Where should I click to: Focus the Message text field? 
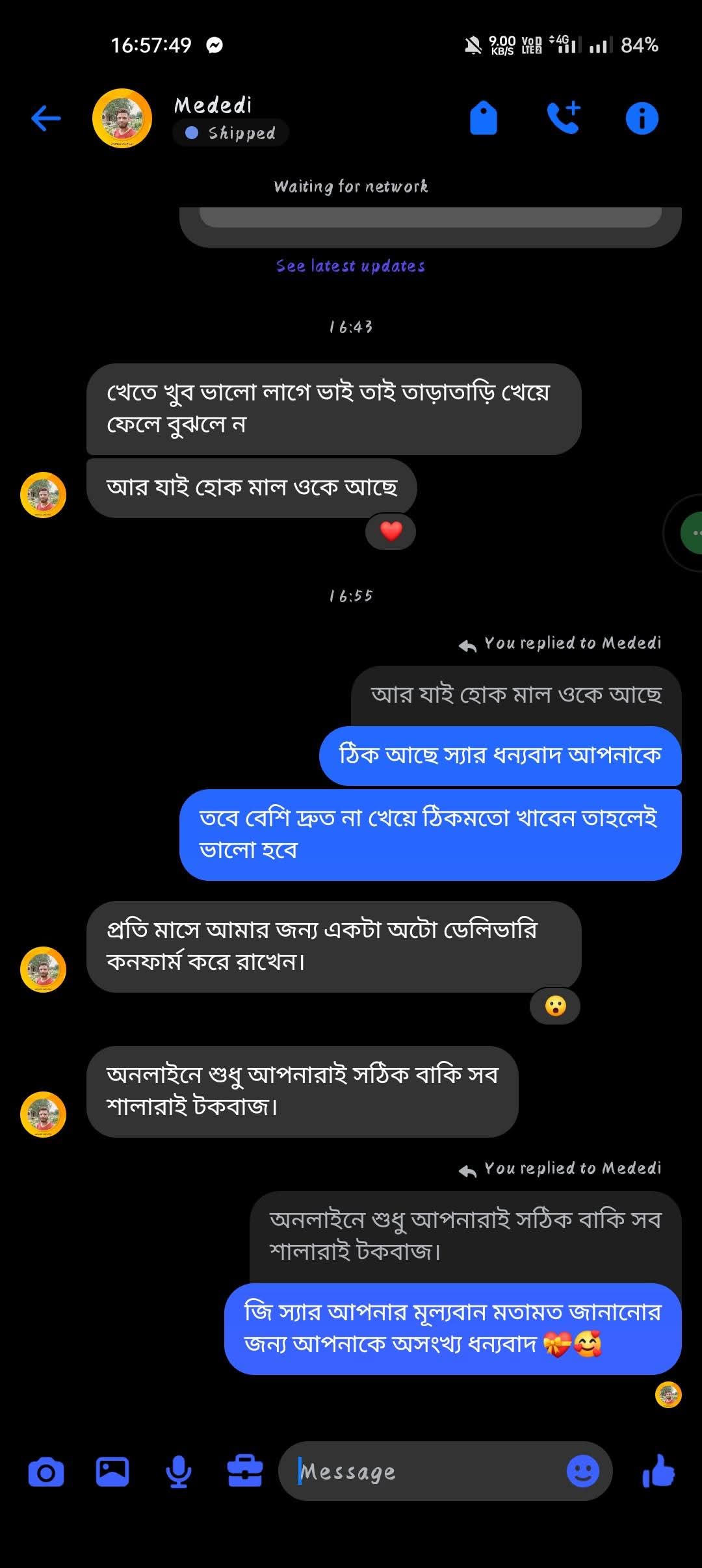click(x=422, y=1472)
